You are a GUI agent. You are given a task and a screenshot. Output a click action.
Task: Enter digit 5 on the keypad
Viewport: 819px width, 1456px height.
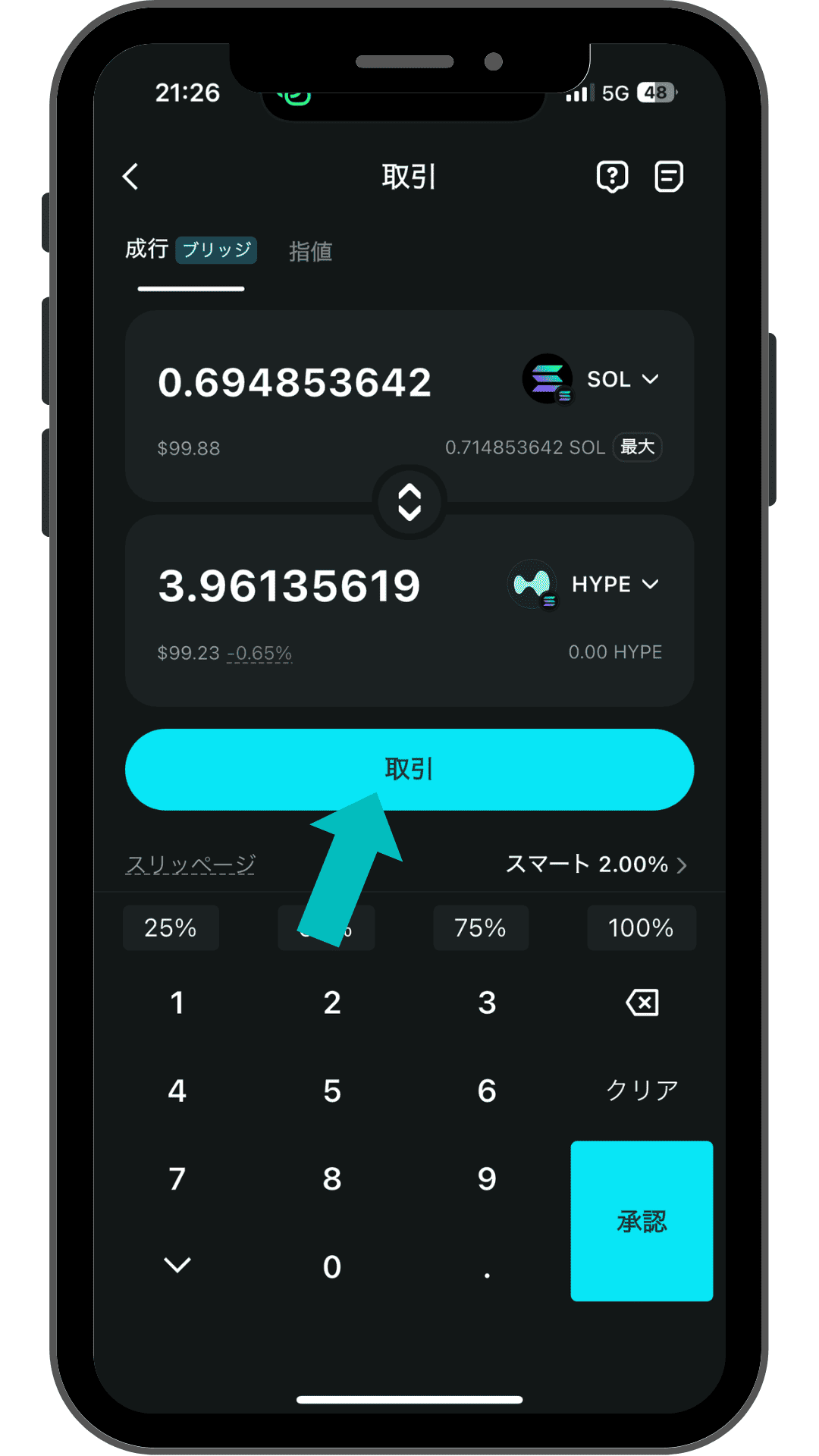(x=332, y=1090)
